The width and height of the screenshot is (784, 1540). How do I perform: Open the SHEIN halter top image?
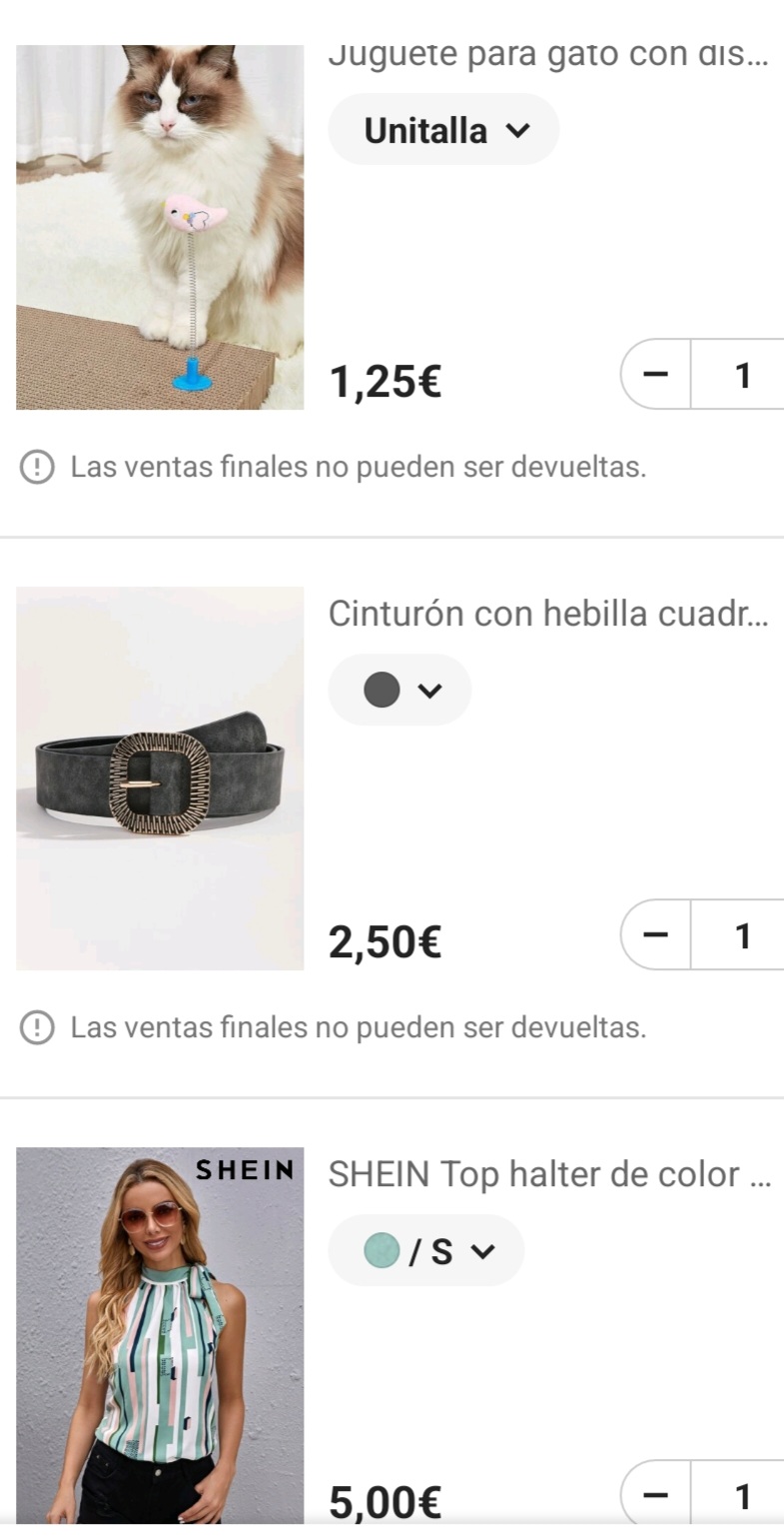click(160, 1335)
